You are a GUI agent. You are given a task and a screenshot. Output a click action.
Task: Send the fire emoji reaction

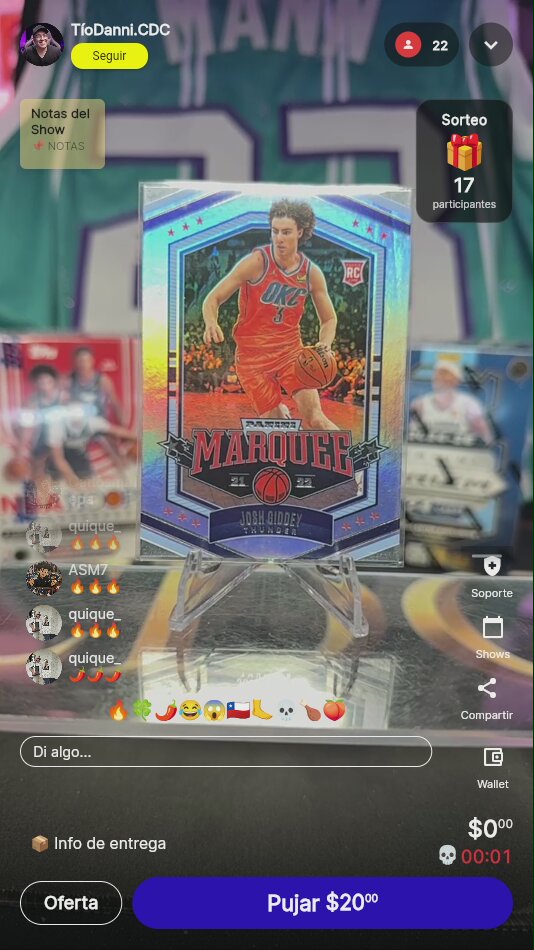click(x=118, y=710)
